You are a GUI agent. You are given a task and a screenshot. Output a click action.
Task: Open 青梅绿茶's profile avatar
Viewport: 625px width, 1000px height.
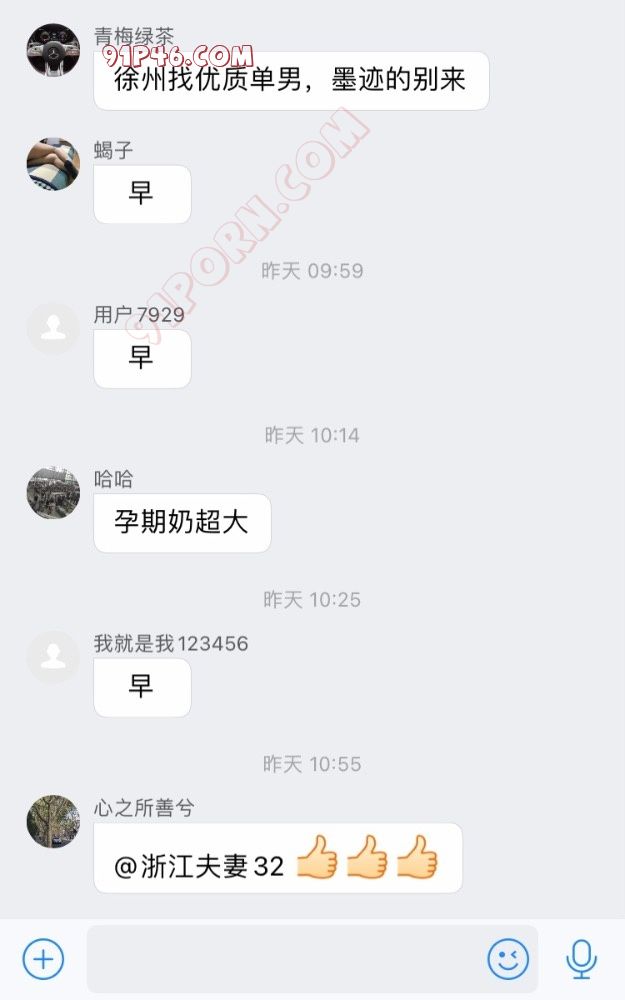pos(53,49)
